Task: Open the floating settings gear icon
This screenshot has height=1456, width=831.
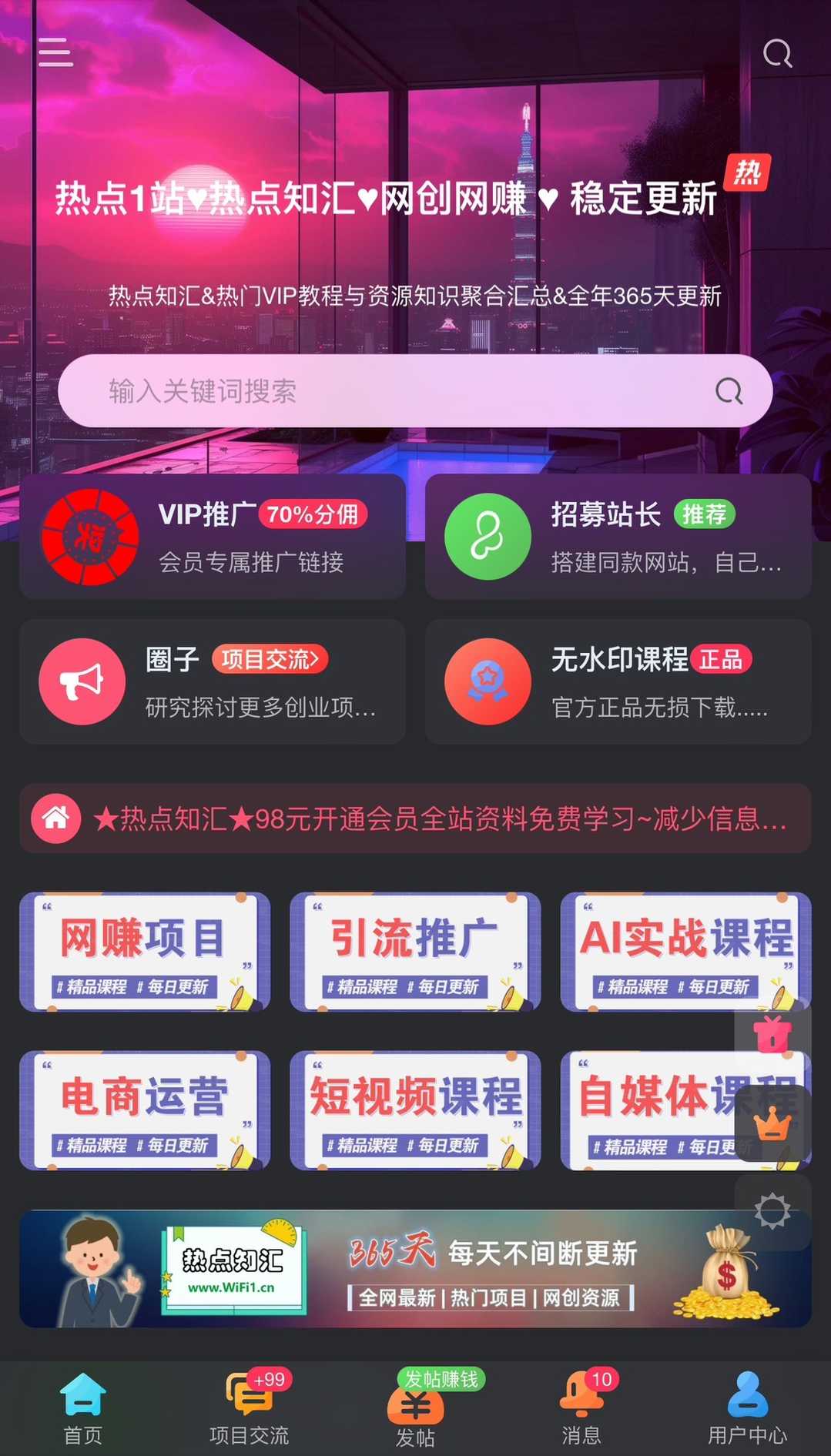Action: pos(772,1209)
